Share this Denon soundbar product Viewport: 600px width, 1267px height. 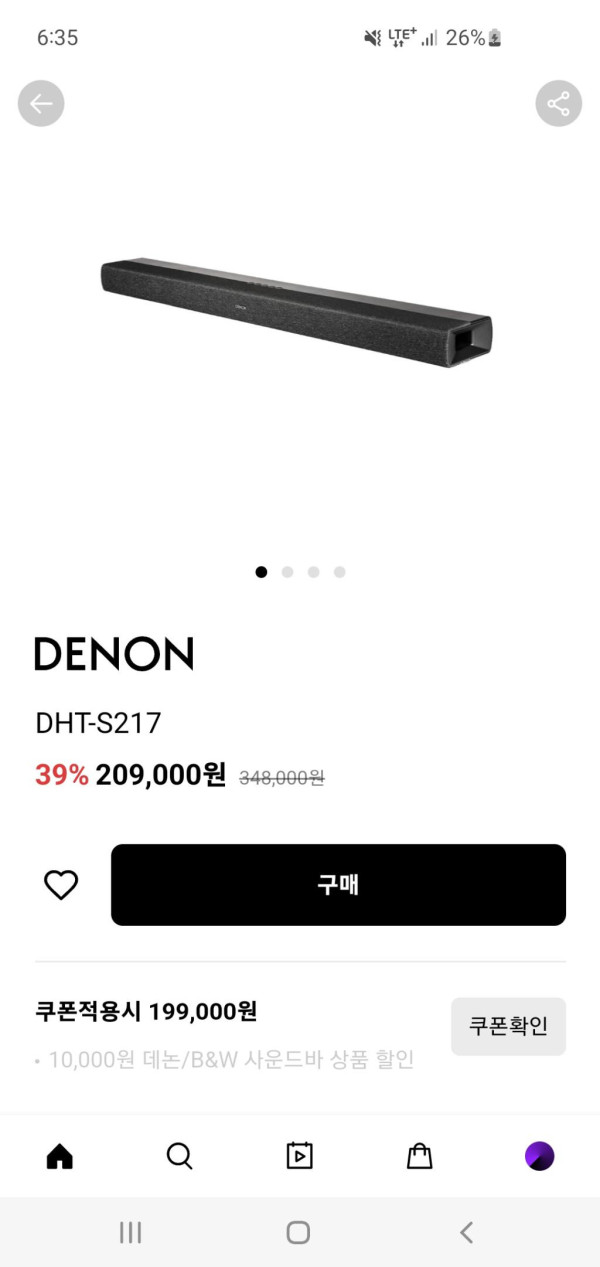pyautogui.click(x=558, y=104)
